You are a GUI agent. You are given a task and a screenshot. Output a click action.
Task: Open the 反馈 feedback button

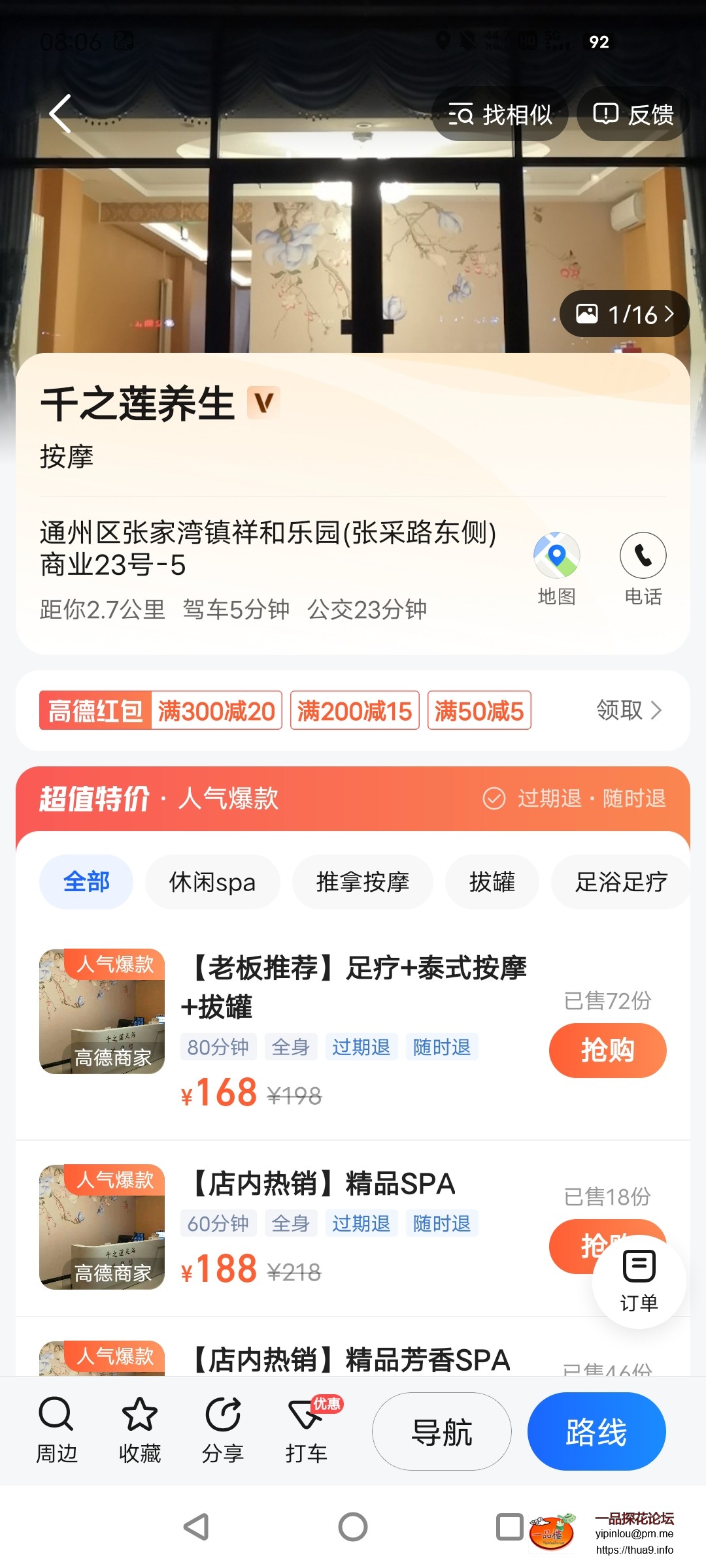[x=633, y=114]
